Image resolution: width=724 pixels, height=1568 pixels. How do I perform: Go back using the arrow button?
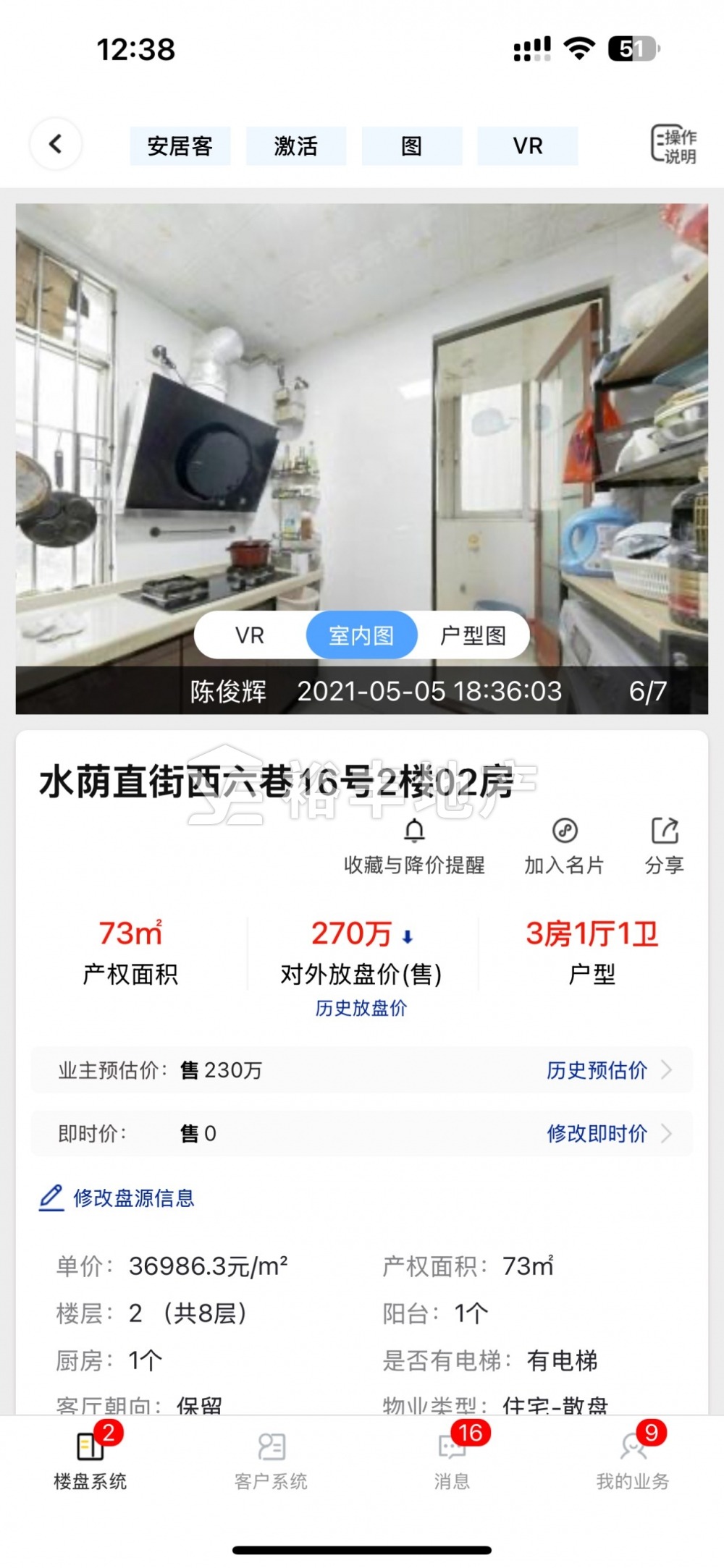(55, 144)
